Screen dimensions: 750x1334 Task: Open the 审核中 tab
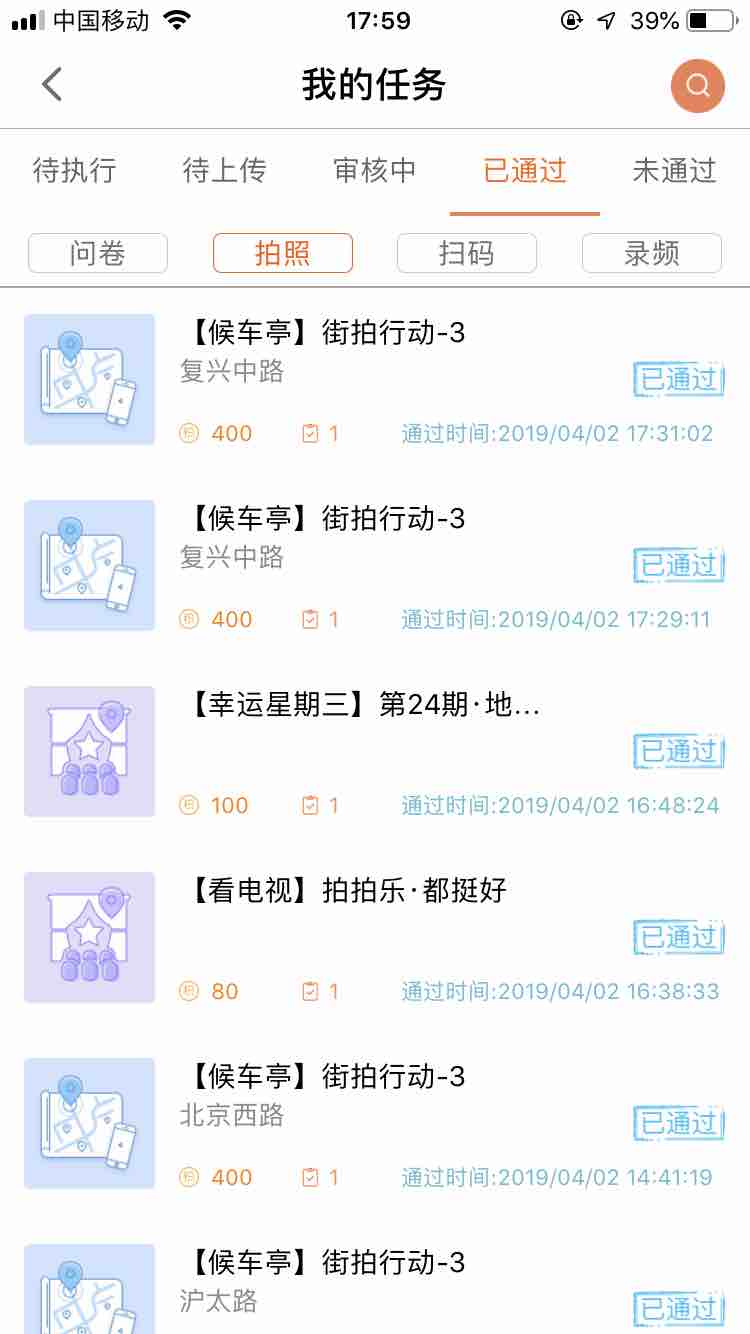pos(374,171)
